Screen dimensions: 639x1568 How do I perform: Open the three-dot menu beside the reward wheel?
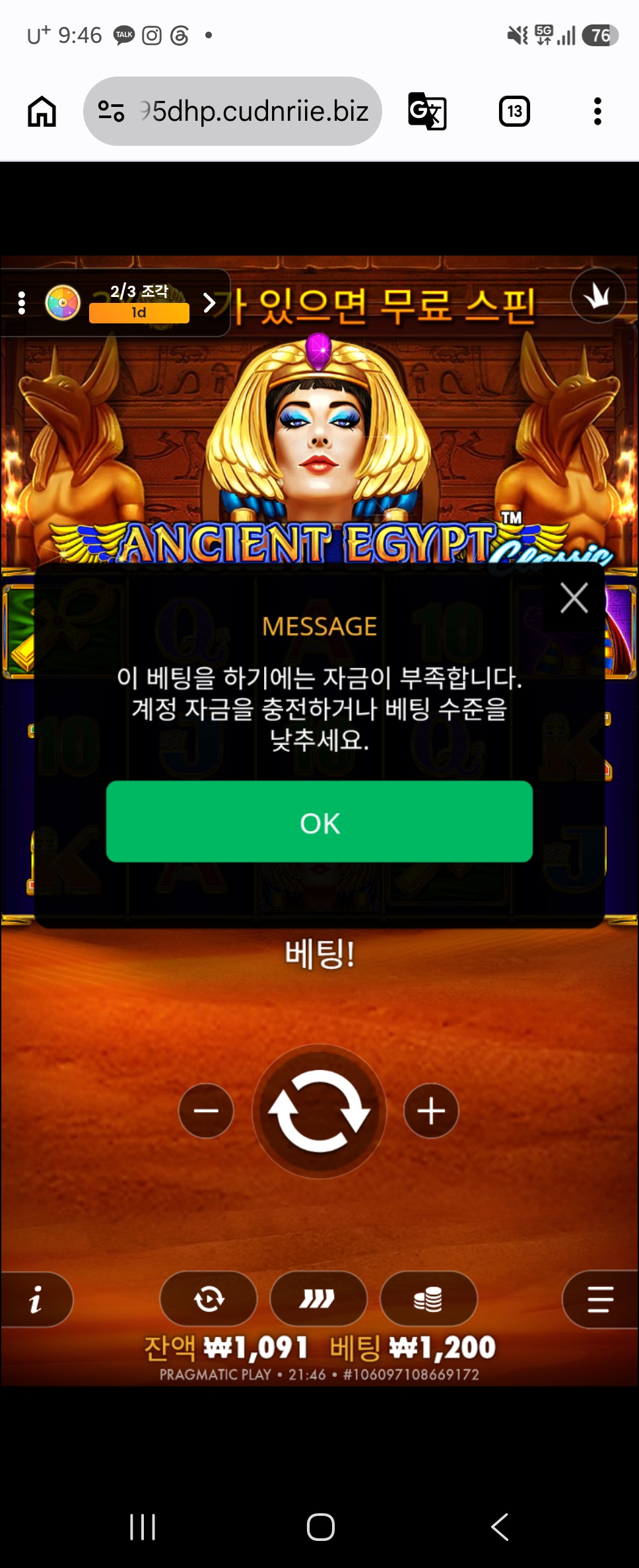pos(22,303)
